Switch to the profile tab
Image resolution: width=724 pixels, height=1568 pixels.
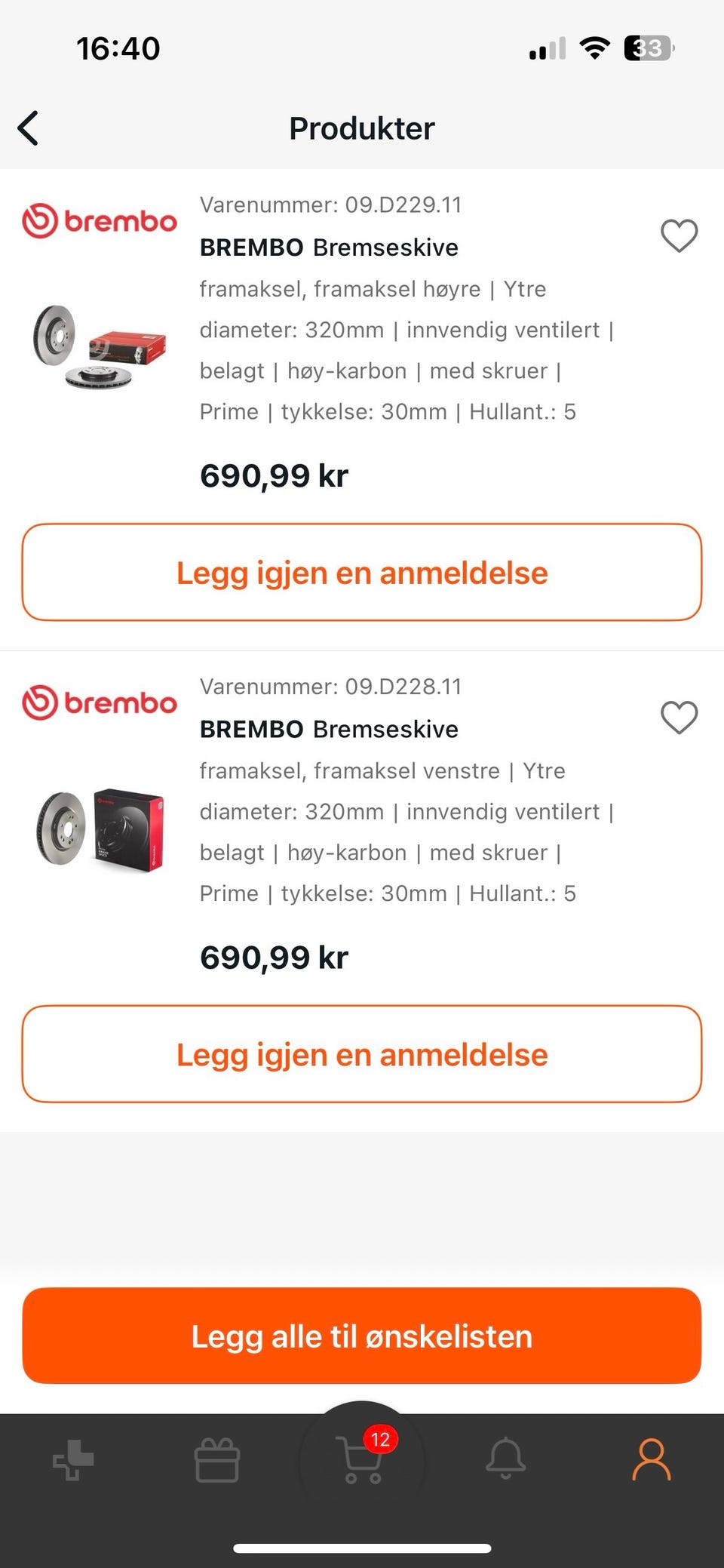[x=651, y=1459]
